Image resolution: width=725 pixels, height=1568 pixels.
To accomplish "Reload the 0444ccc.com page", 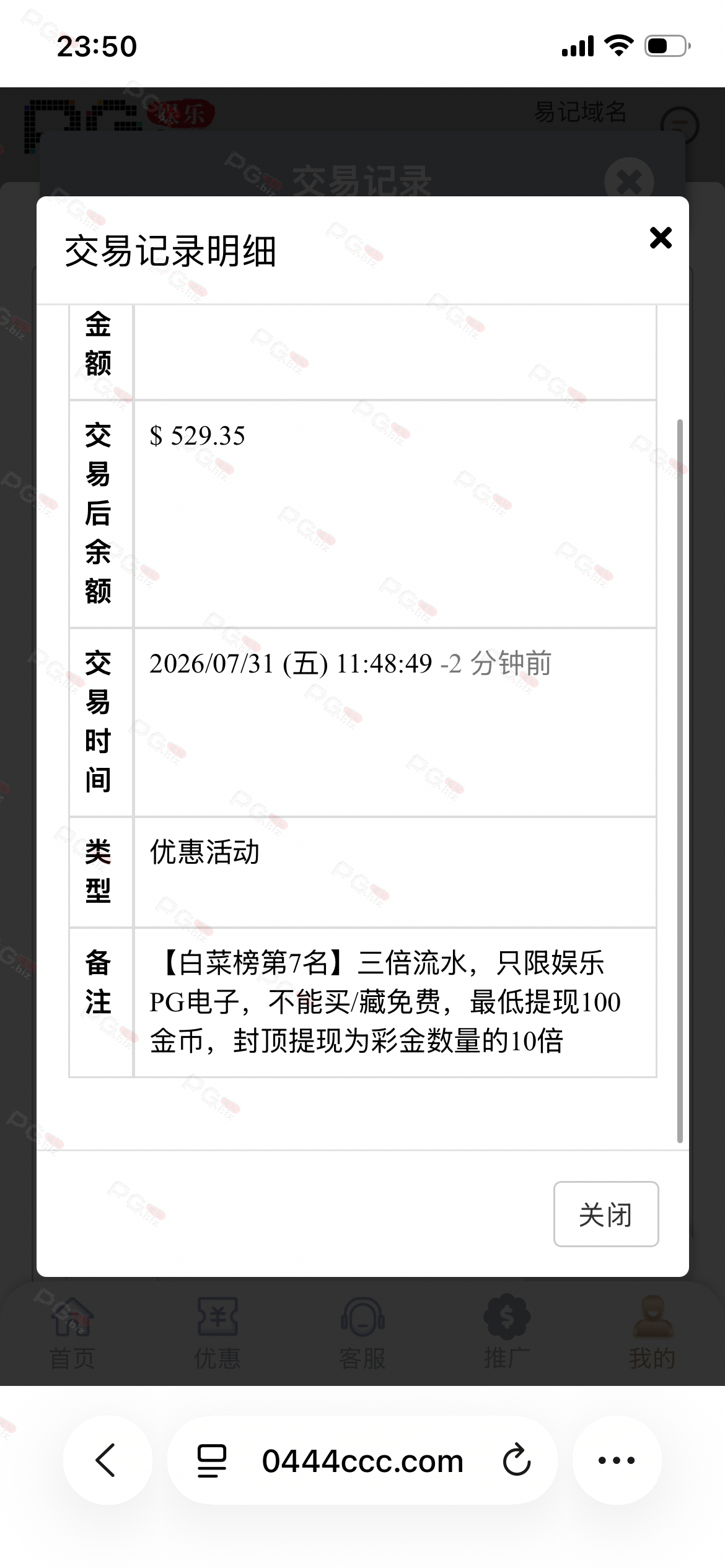I will click(517, 1460).
